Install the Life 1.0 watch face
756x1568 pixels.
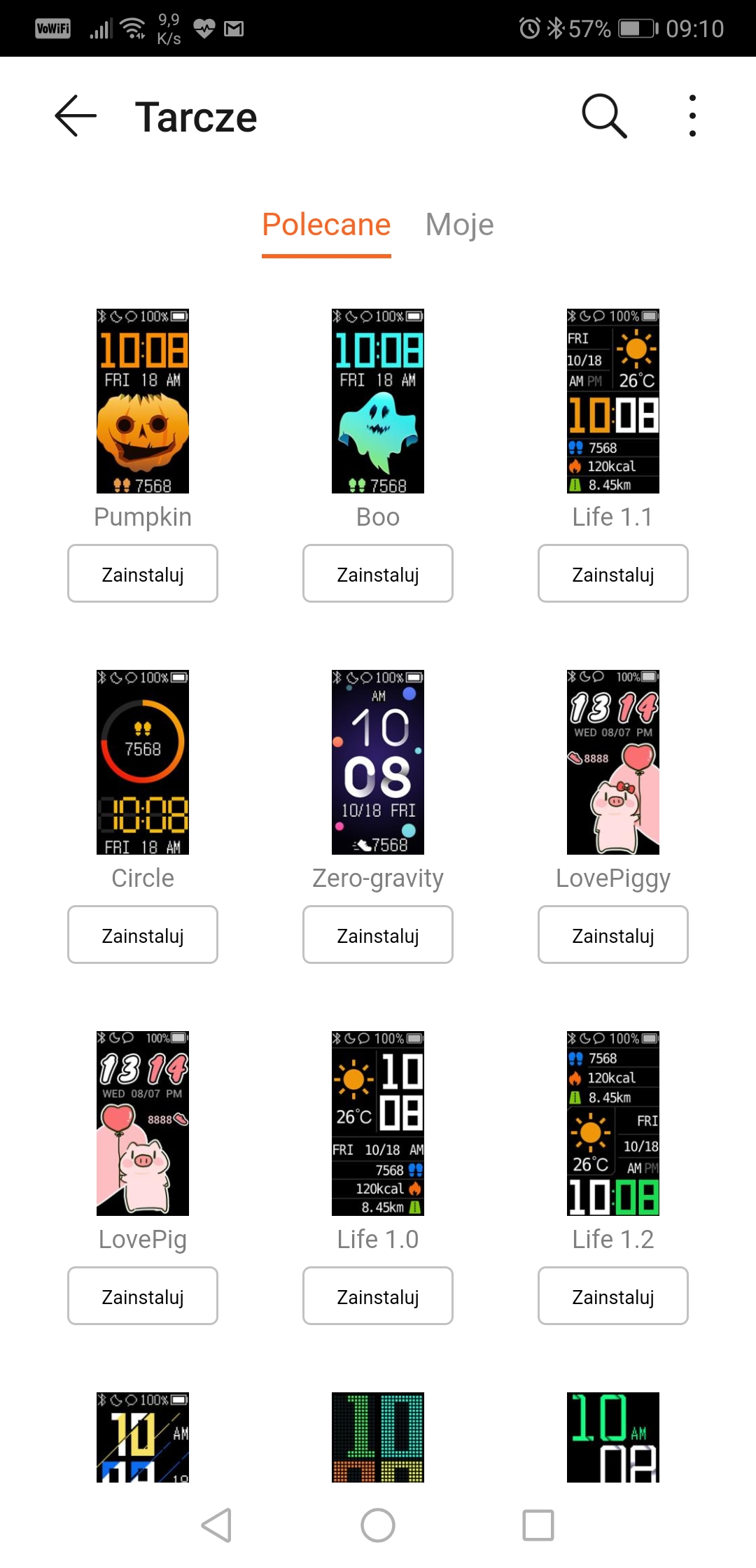pyautogui.click(x=378, y=1296)
